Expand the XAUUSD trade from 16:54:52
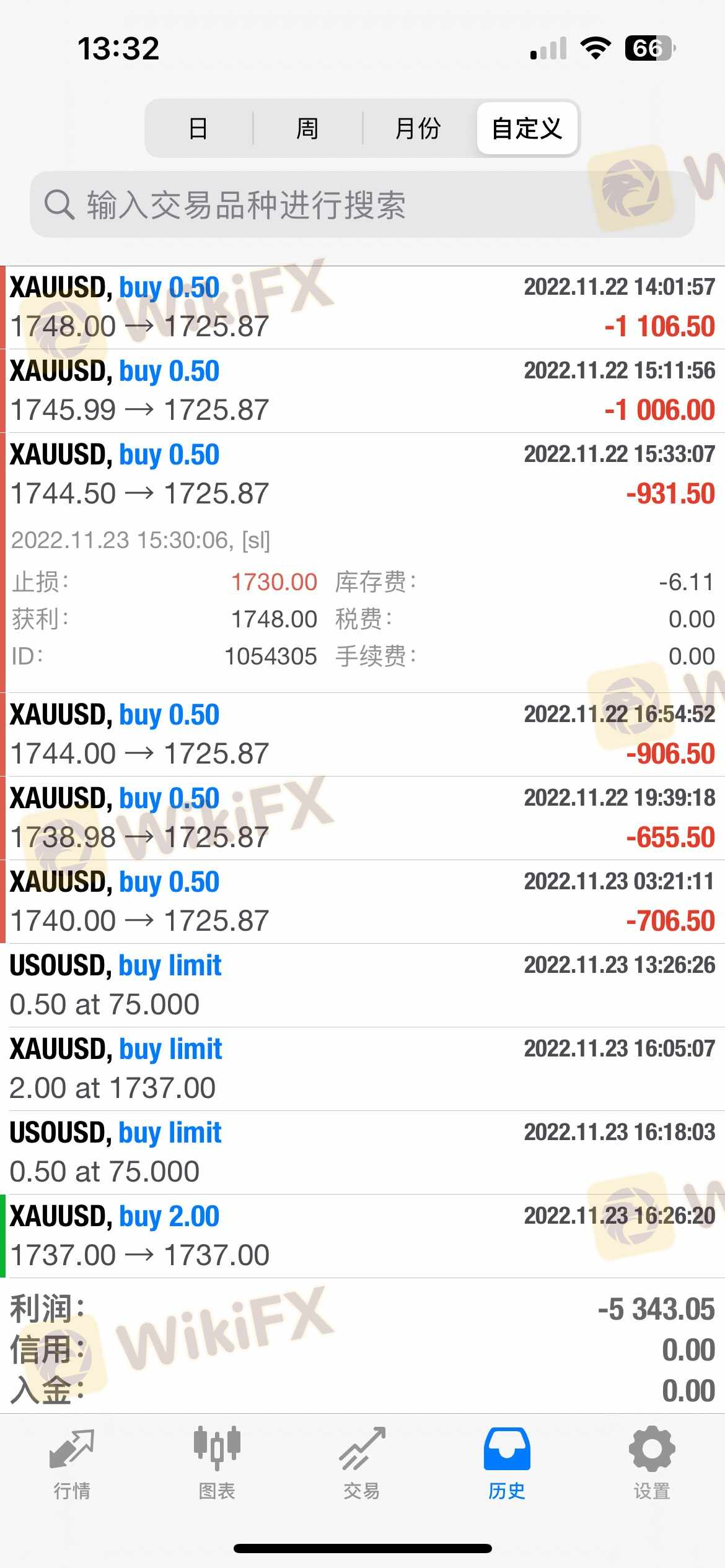The width and height of the screenshot is (725, 1568). click(362, 734)
